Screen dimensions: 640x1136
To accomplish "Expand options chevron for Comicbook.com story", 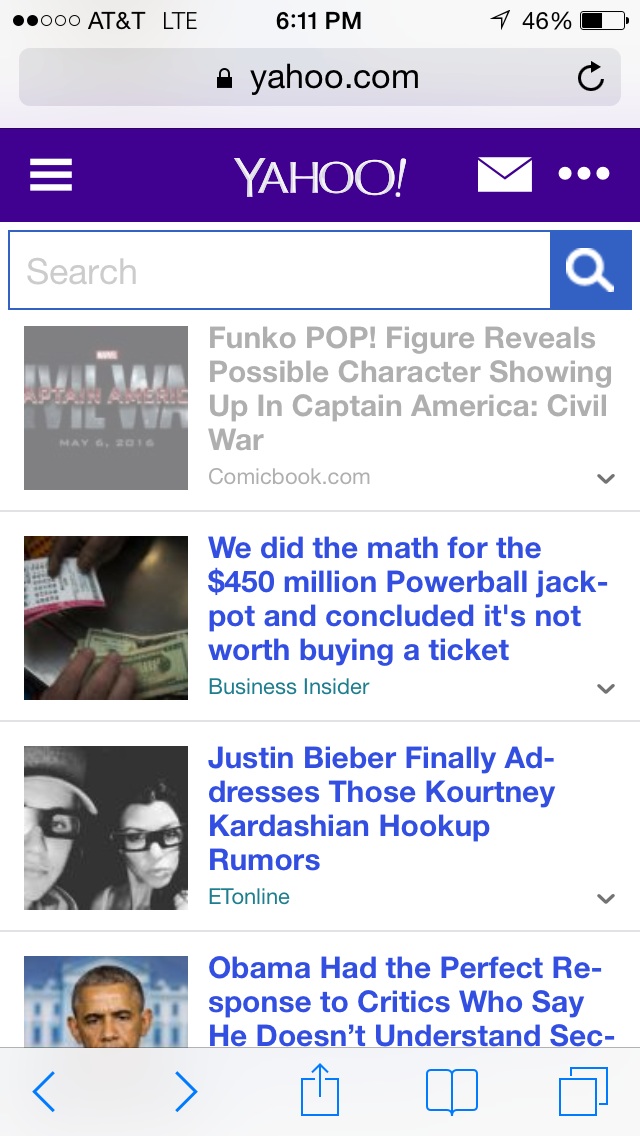I will click(605, 478).
